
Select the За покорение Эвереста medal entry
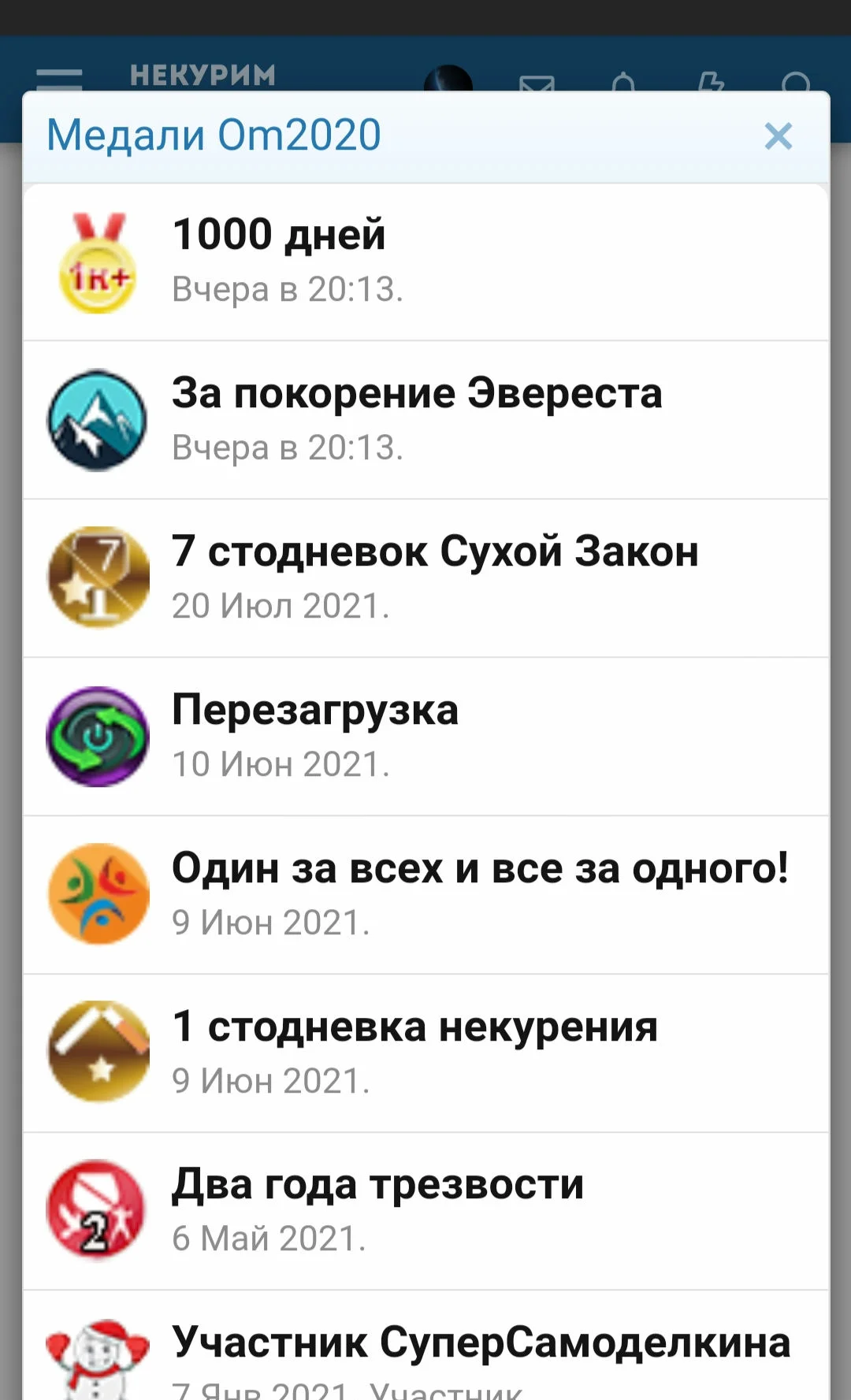tap(417, 392)
